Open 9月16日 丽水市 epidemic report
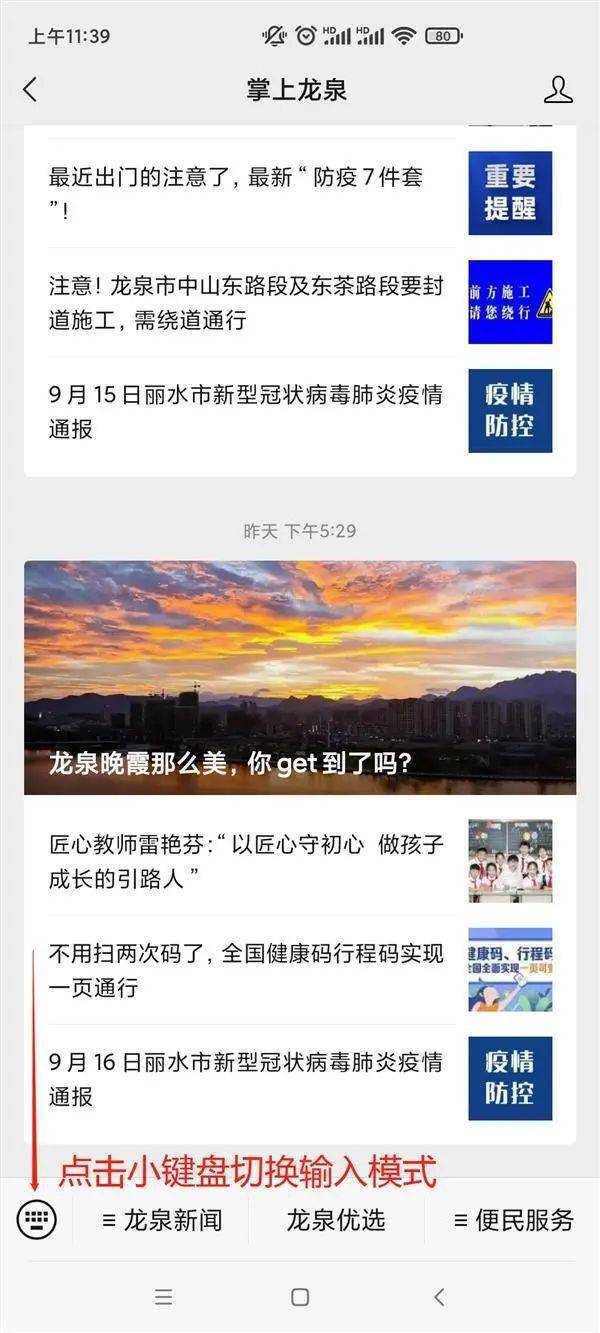 coord(250,1079)
